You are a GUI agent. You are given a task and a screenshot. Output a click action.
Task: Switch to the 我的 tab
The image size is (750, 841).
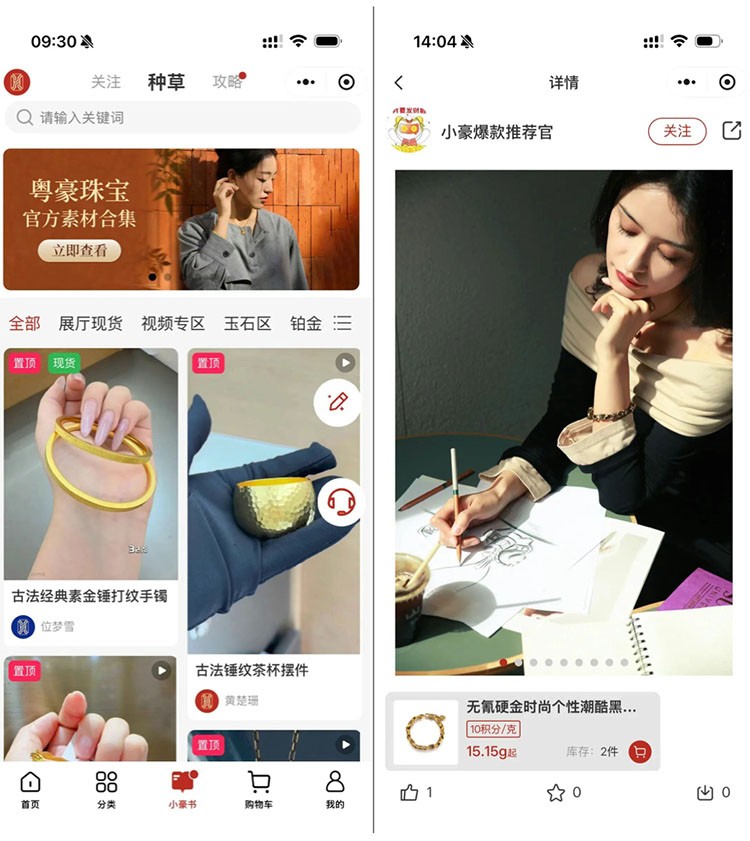coord(334,789)
